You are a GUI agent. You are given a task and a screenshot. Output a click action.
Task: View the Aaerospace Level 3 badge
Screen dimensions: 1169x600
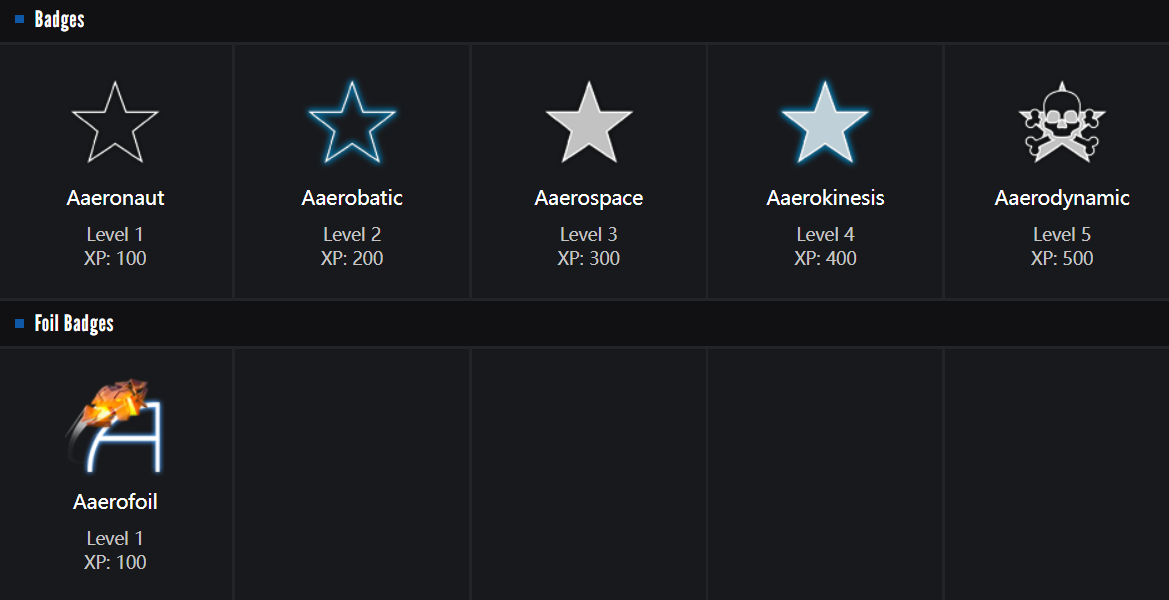[x=589, y=124]
